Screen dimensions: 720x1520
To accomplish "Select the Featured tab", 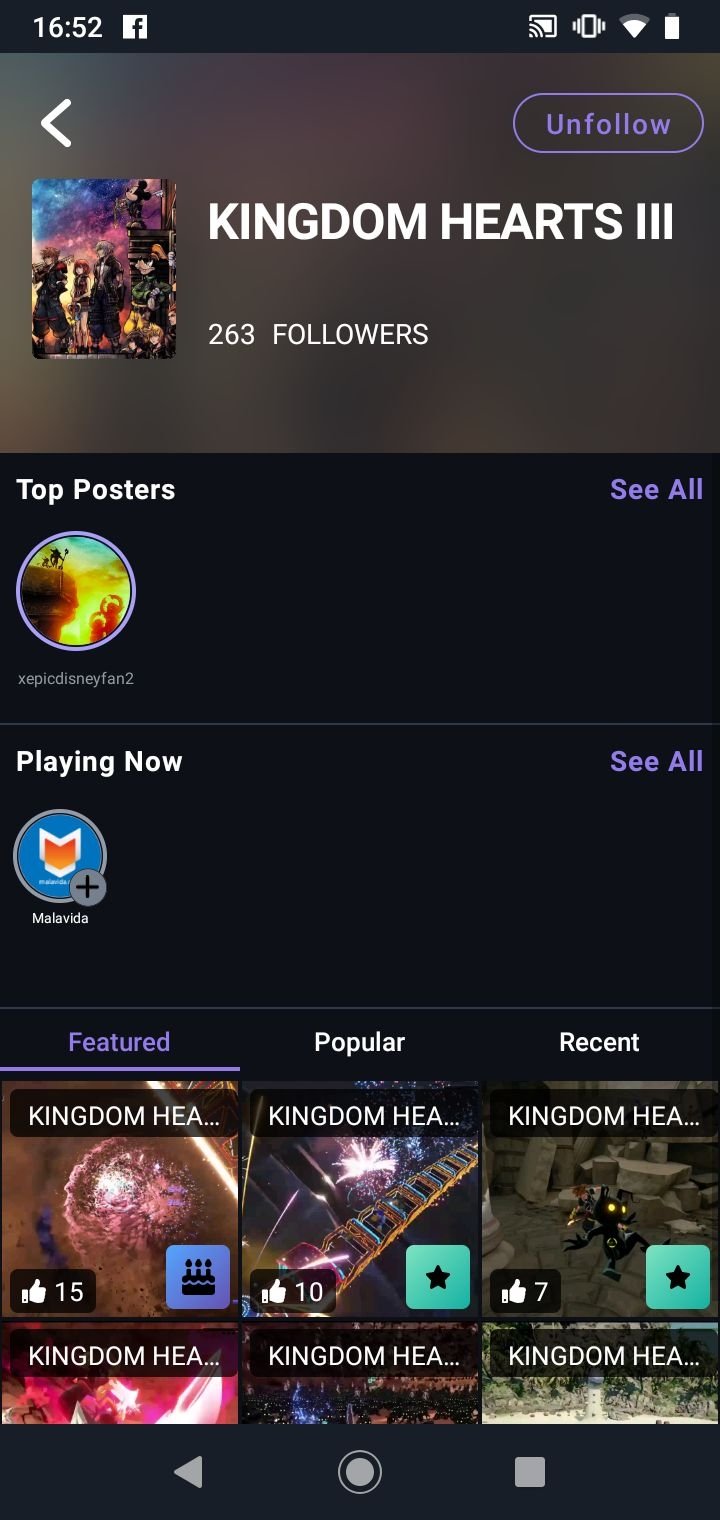I will point(119,1042).
